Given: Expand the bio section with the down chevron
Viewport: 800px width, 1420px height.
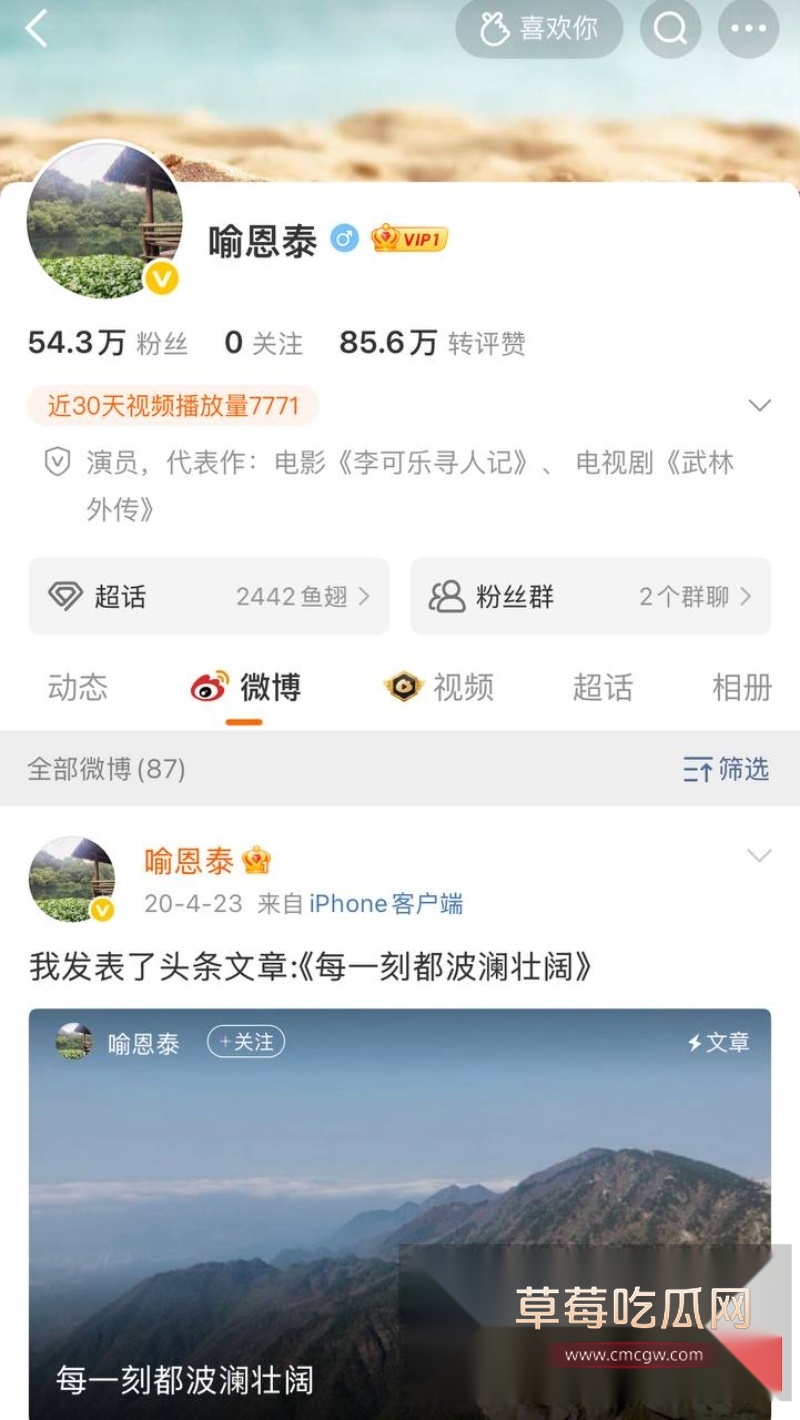Looking at the screenshot, I should click(760, 405).
